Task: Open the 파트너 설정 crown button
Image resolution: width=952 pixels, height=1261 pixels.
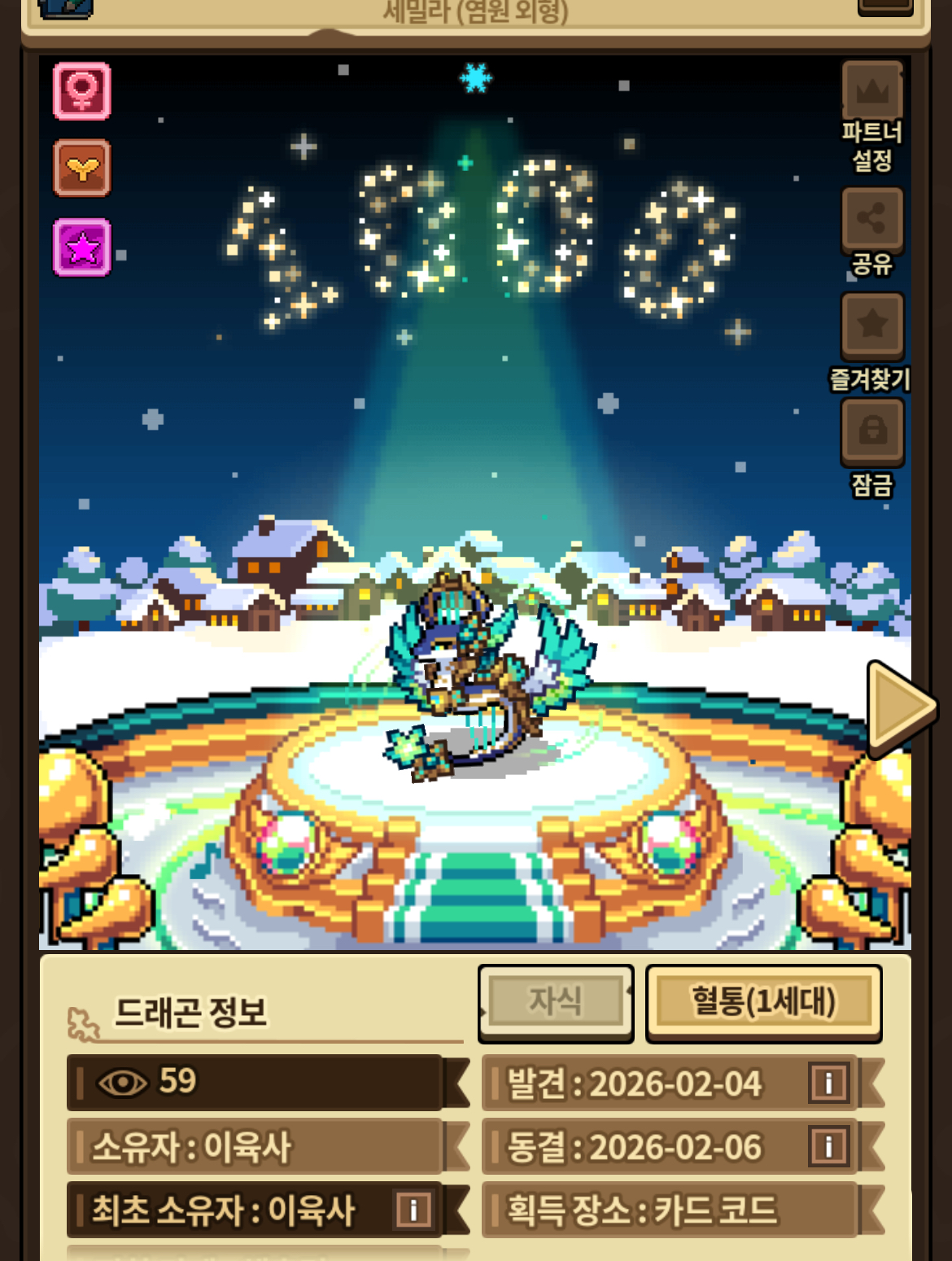Action: [872, 90]
